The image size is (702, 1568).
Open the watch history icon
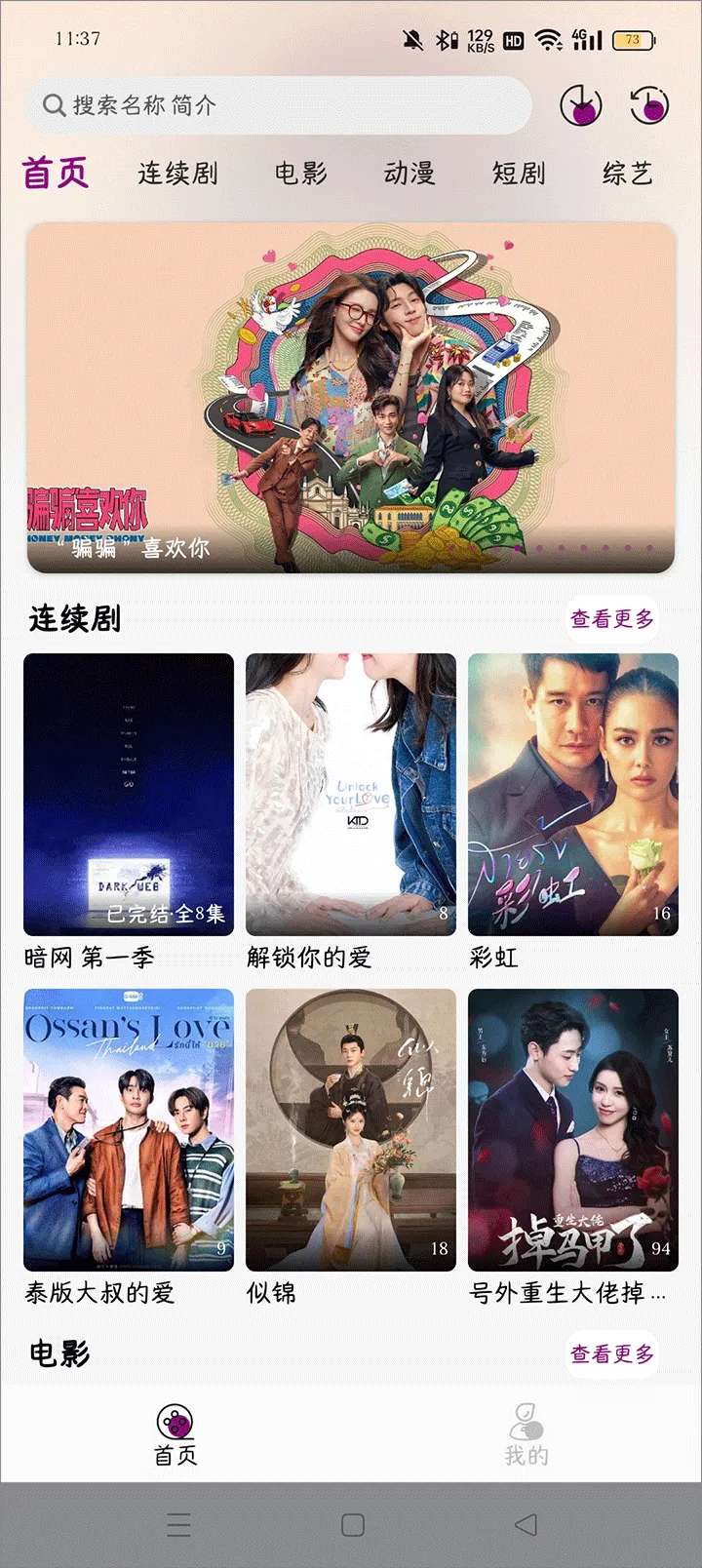click(x=649, y=105)
